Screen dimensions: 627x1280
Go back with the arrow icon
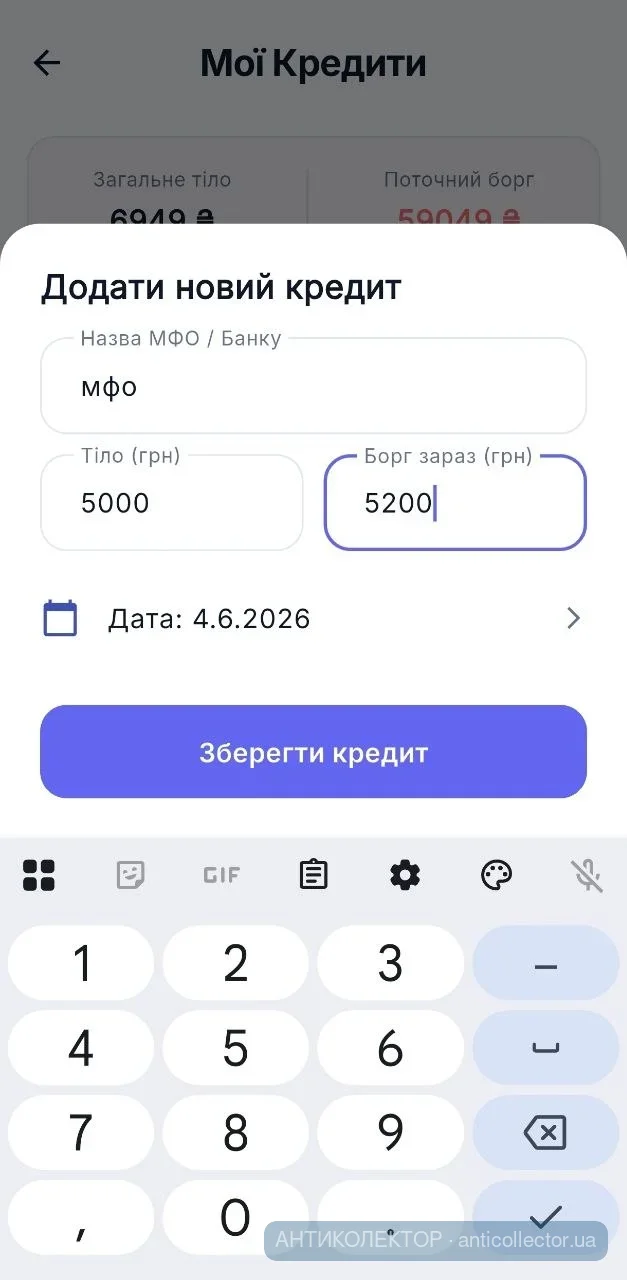47,63
